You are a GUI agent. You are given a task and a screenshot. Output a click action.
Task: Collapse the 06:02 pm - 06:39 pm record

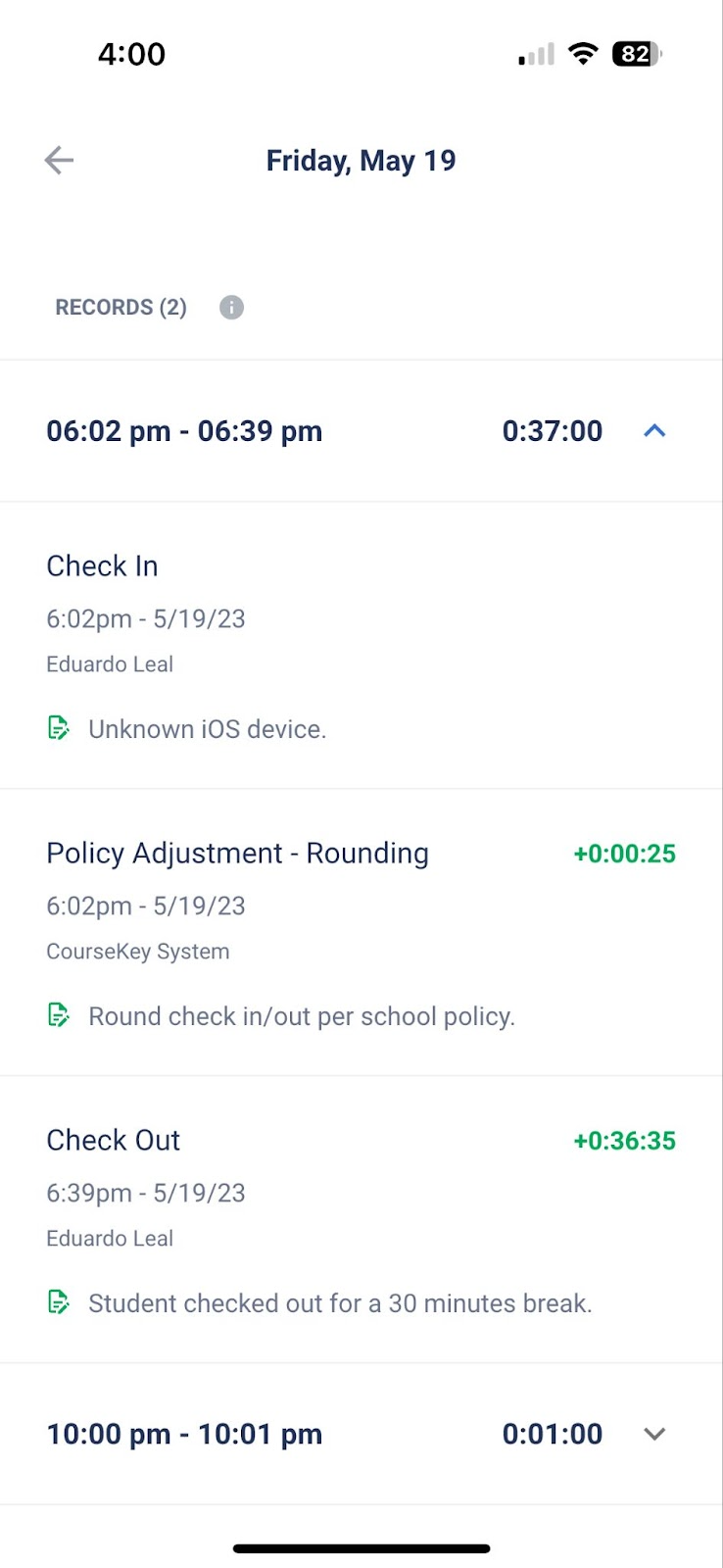coord(654,431)
